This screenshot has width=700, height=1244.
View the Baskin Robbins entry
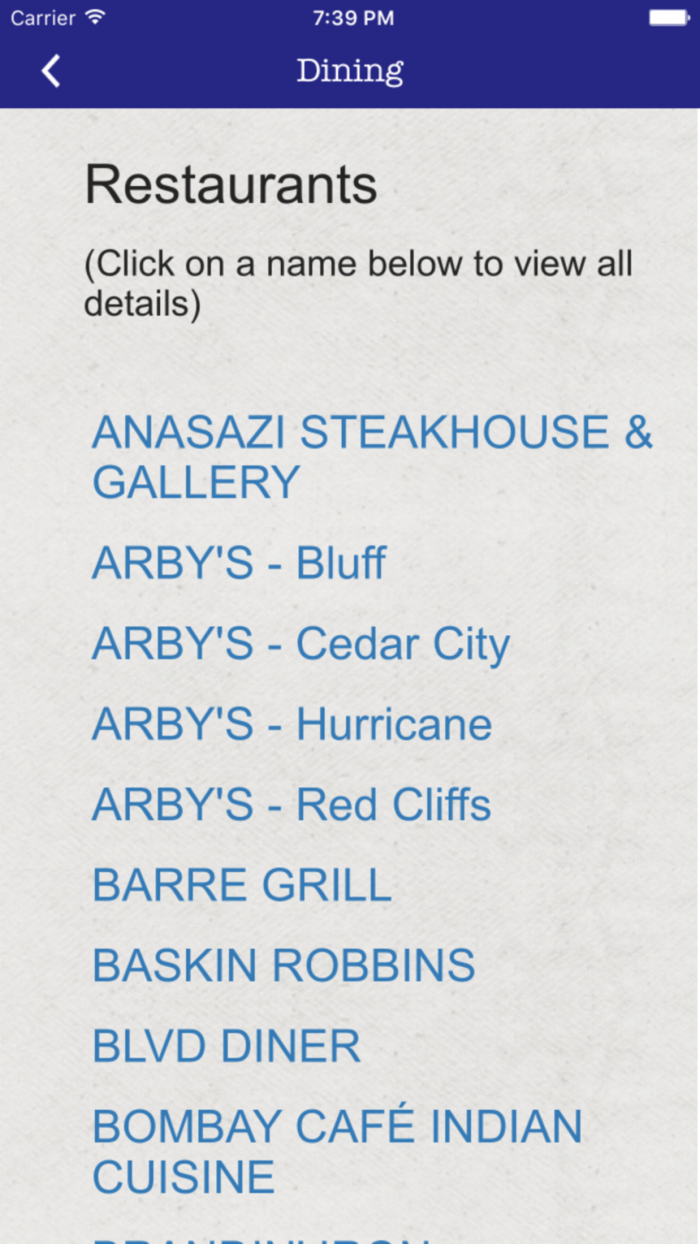click(x=283, y=966)
